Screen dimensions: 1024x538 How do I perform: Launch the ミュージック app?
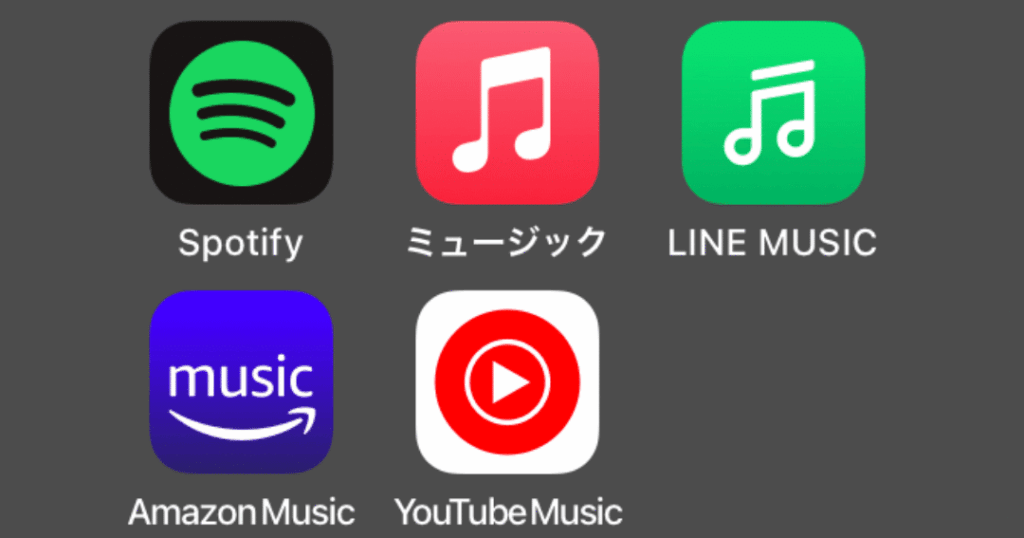tap(507, 112)
